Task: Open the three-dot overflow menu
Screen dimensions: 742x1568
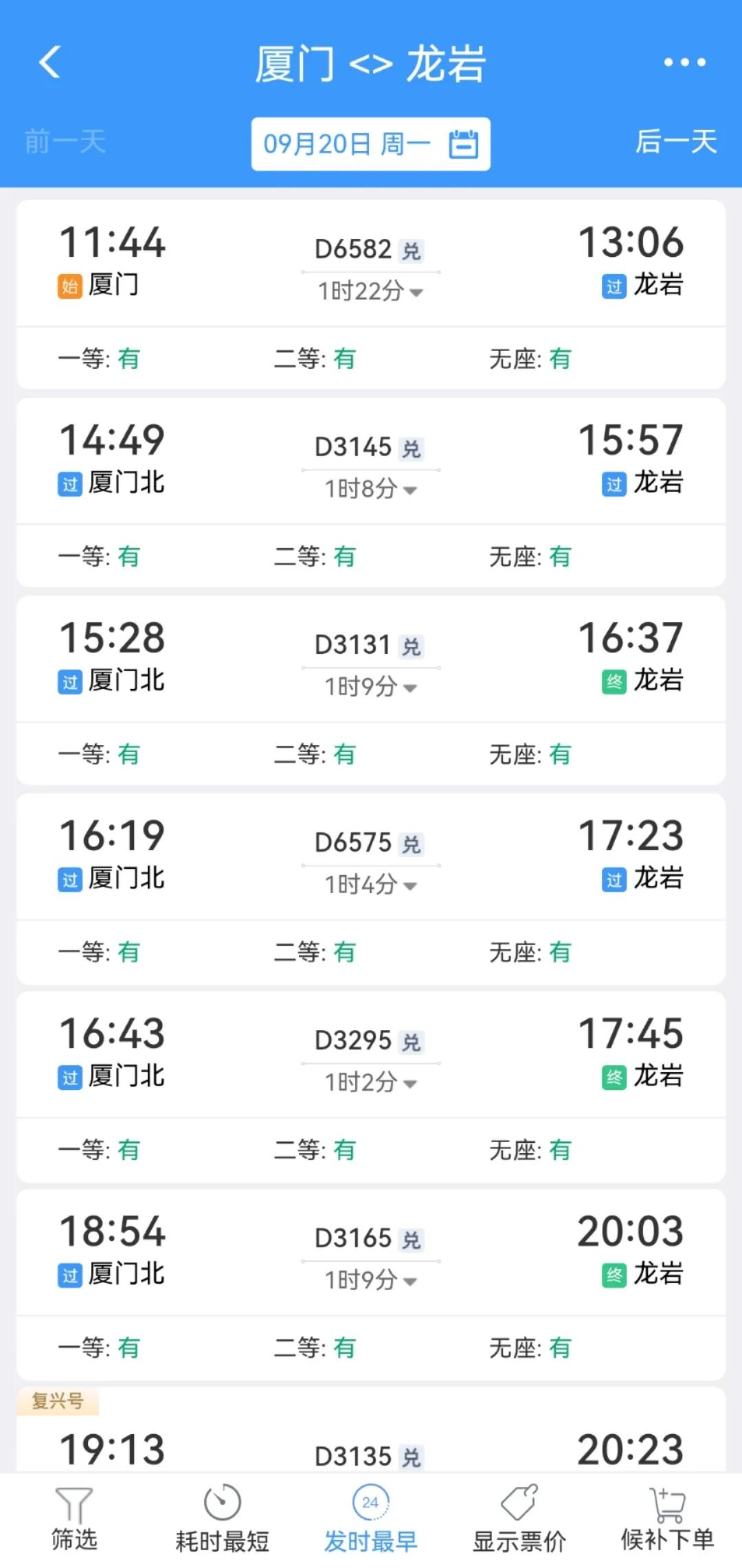Action: (x=684, y=63)
